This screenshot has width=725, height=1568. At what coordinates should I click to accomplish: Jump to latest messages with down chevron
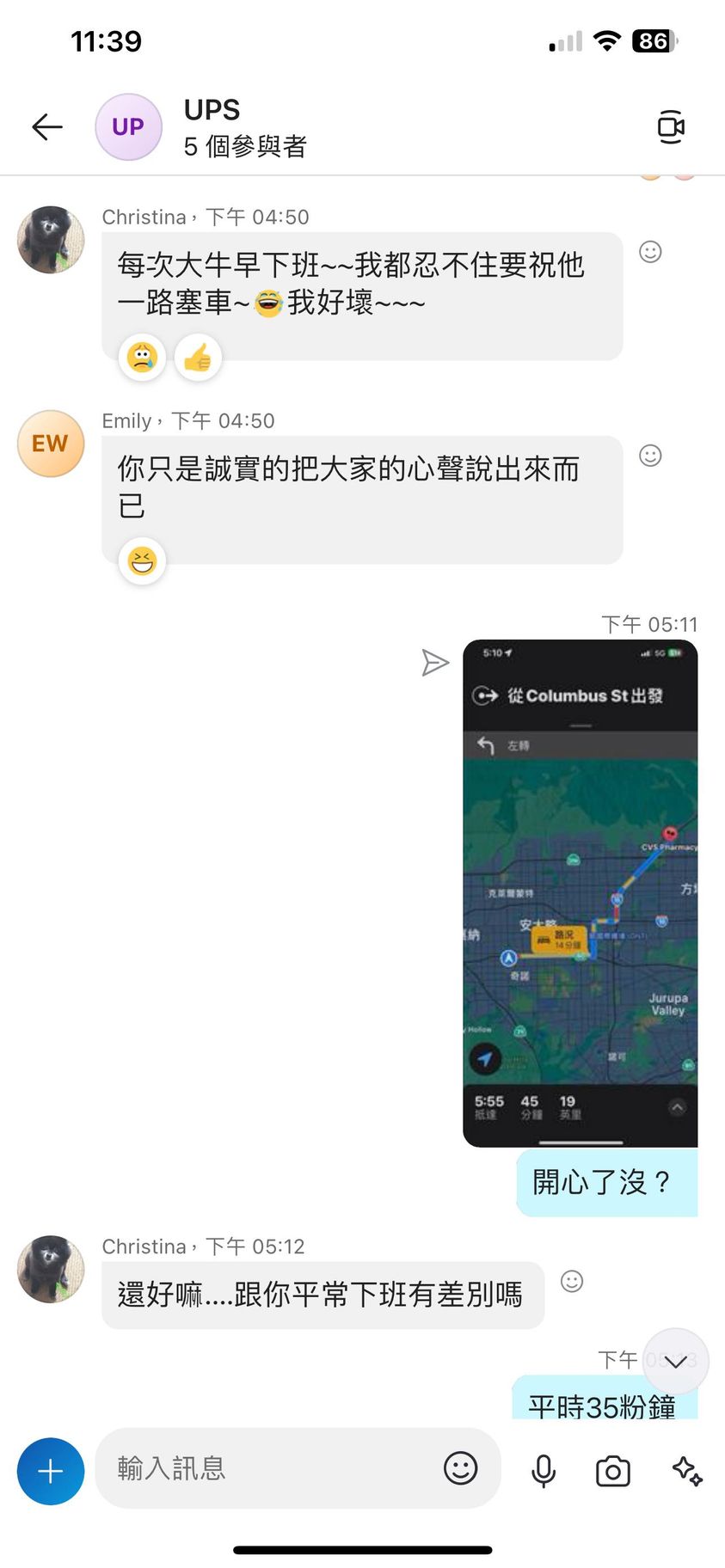pos(675,1362)
